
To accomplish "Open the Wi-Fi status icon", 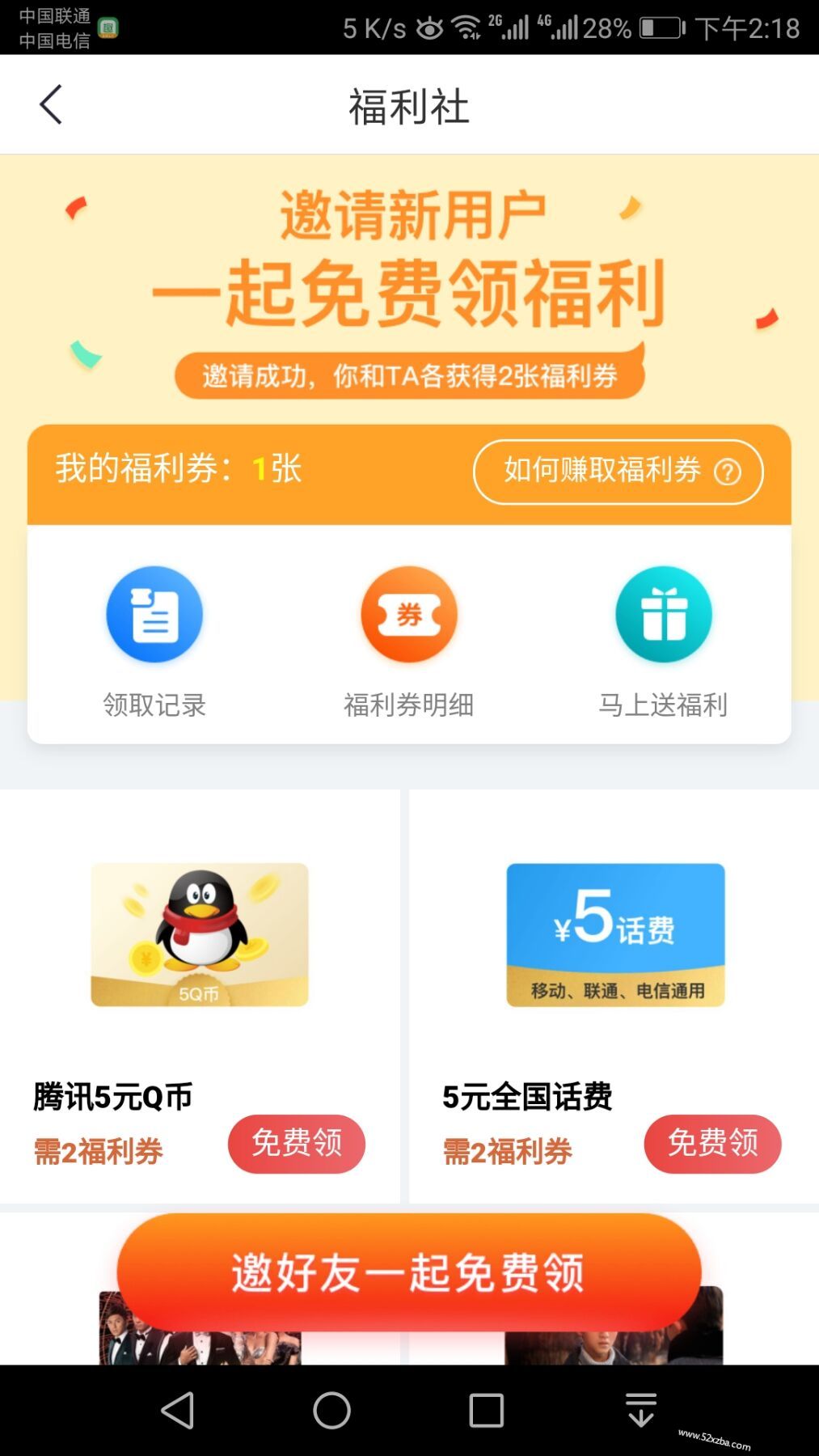I will point(466,27).
